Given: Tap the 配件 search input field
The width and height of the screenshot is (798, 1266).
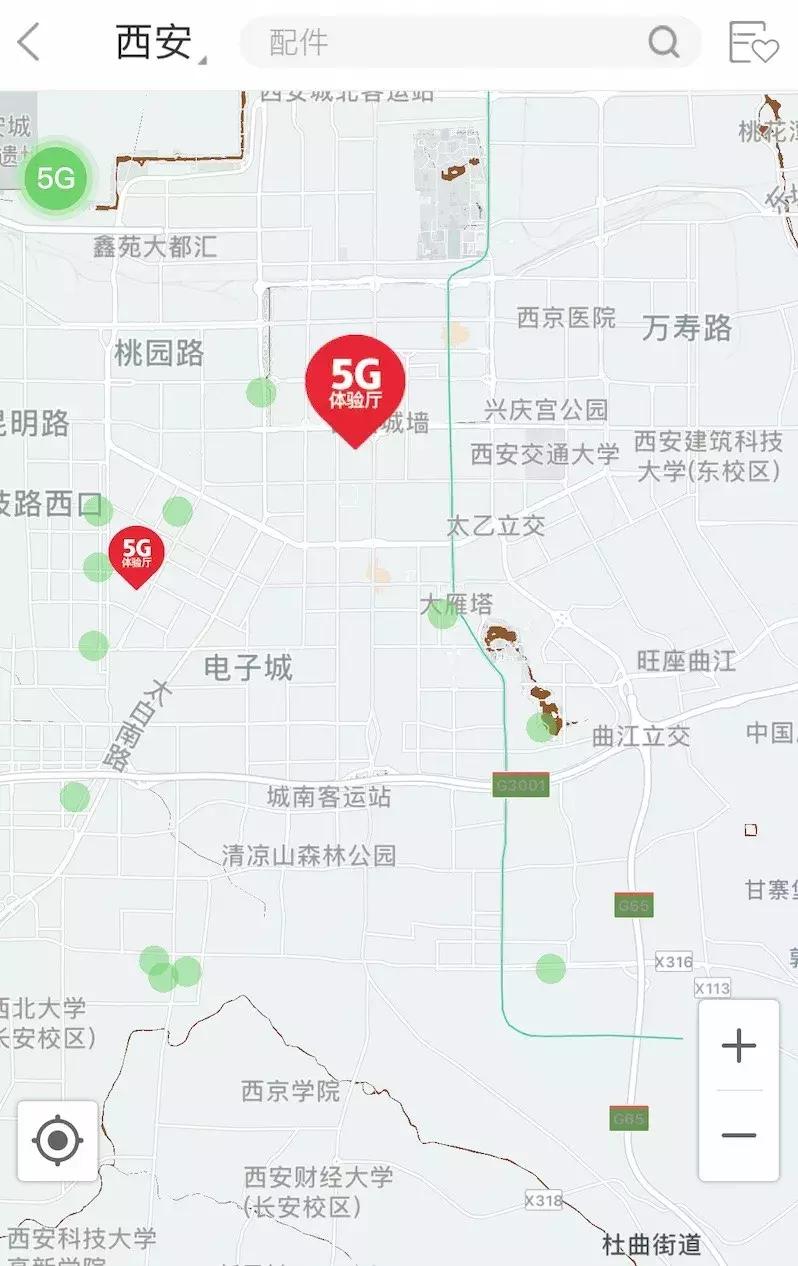Looking at the screenshot, I should click(420, 42).
